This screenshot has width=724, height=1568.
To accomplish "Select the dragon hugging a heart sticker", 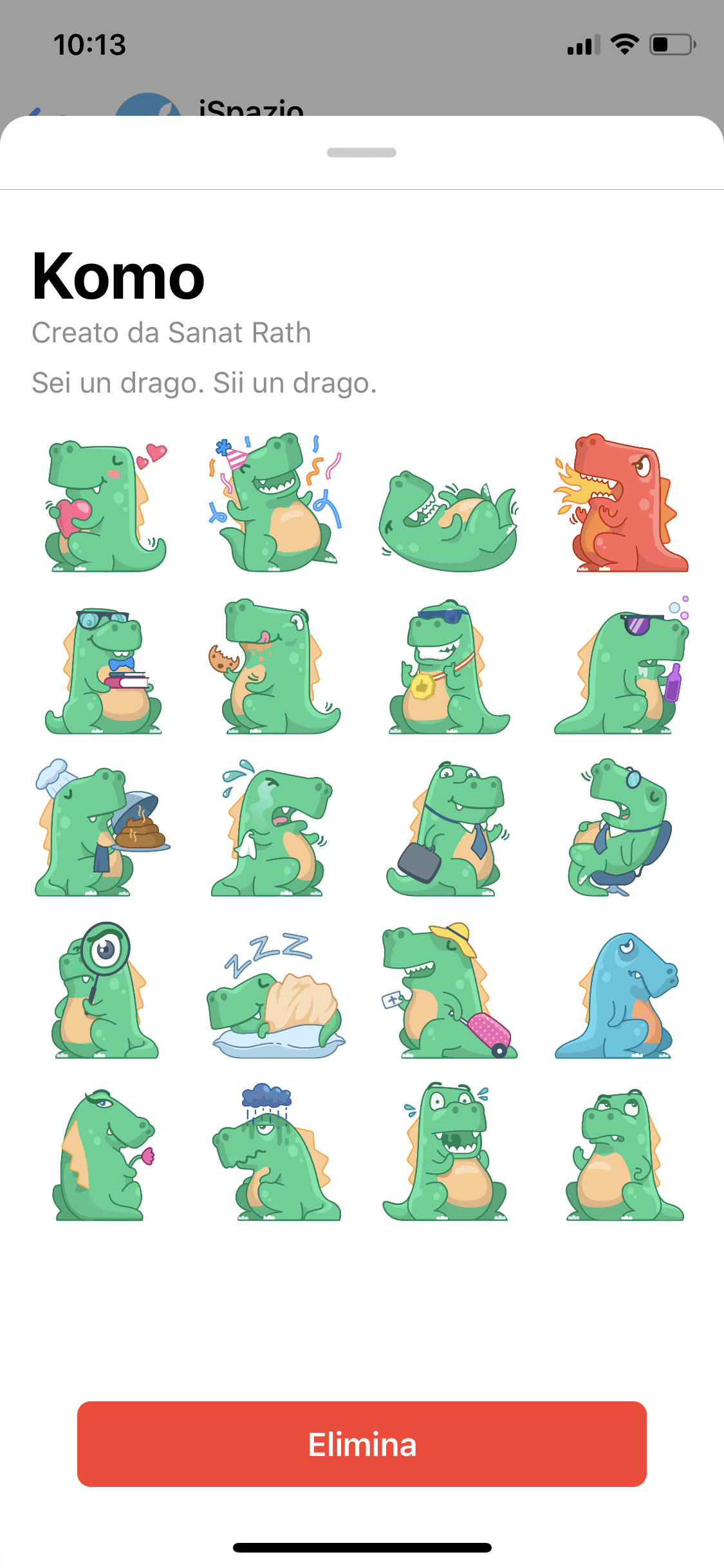I will coord(105,507).
